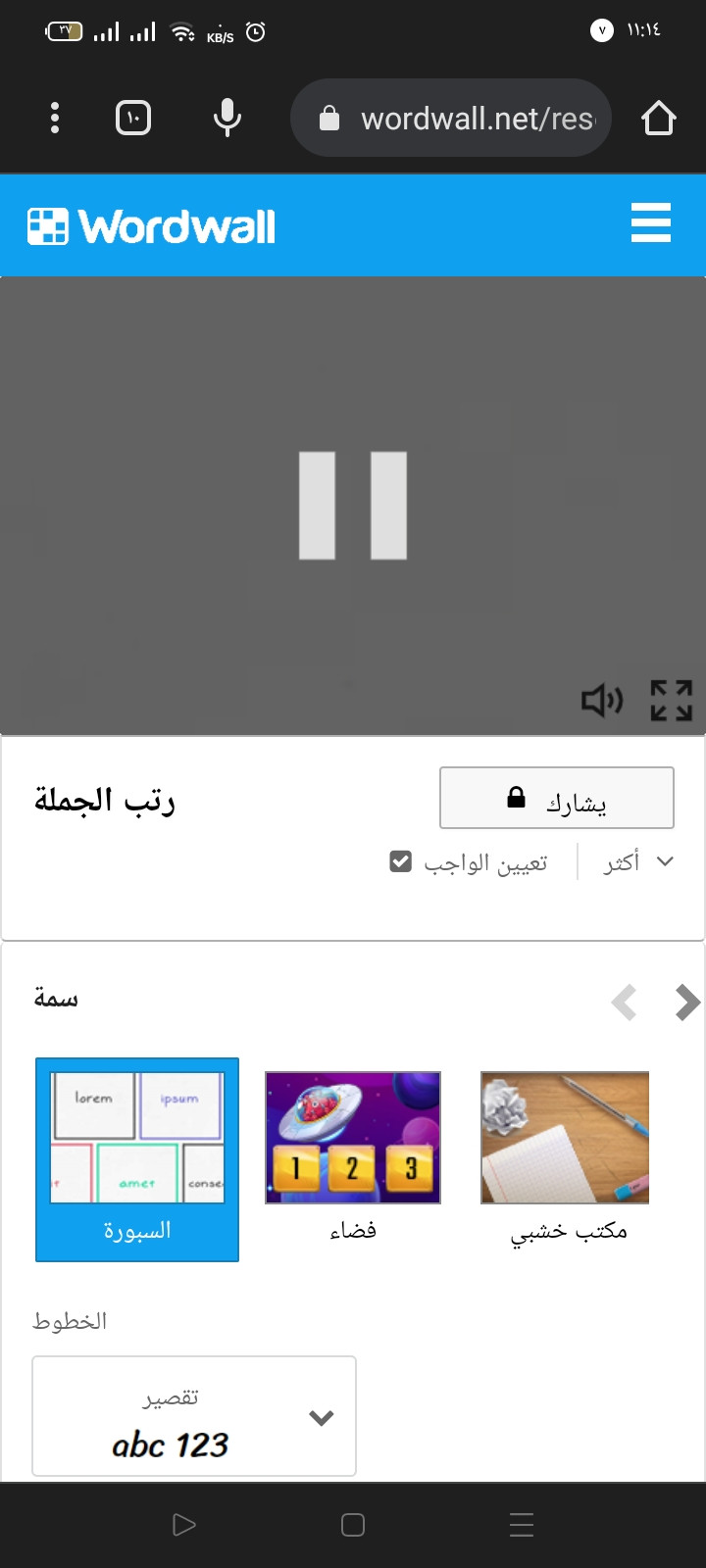Pick the مكتب خشبي wooden desk theme
The height and width of the screenshot is (1568, 706).
[566, 1156]
